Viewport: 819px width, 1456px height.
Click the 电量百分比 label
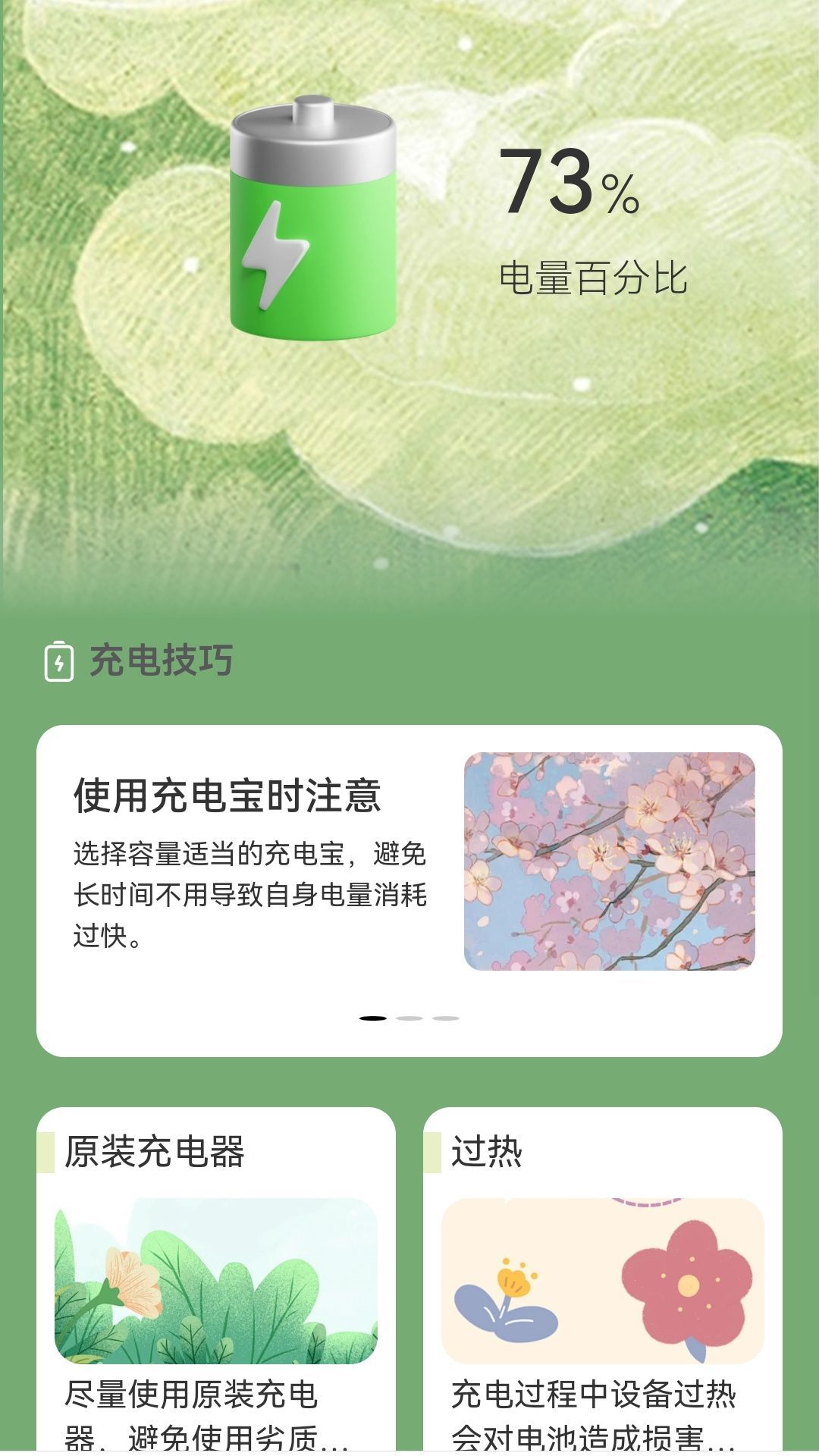coord(595,278)
